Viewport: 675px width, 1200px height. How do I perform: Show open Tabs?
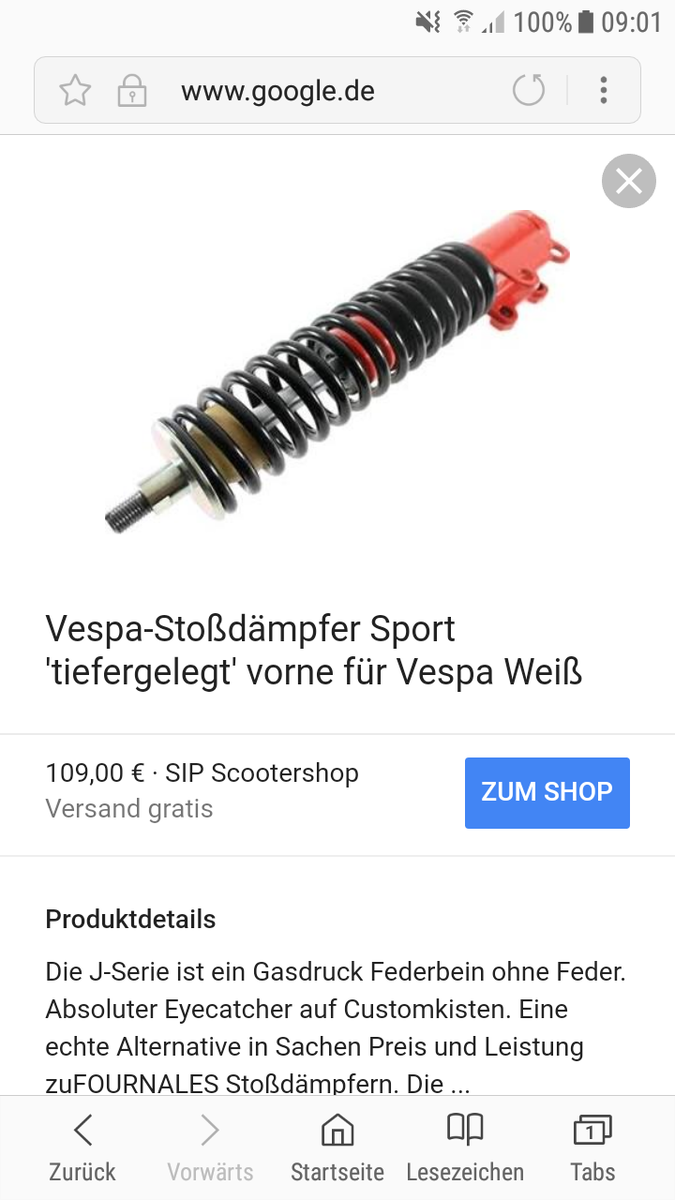(592, 1148)
